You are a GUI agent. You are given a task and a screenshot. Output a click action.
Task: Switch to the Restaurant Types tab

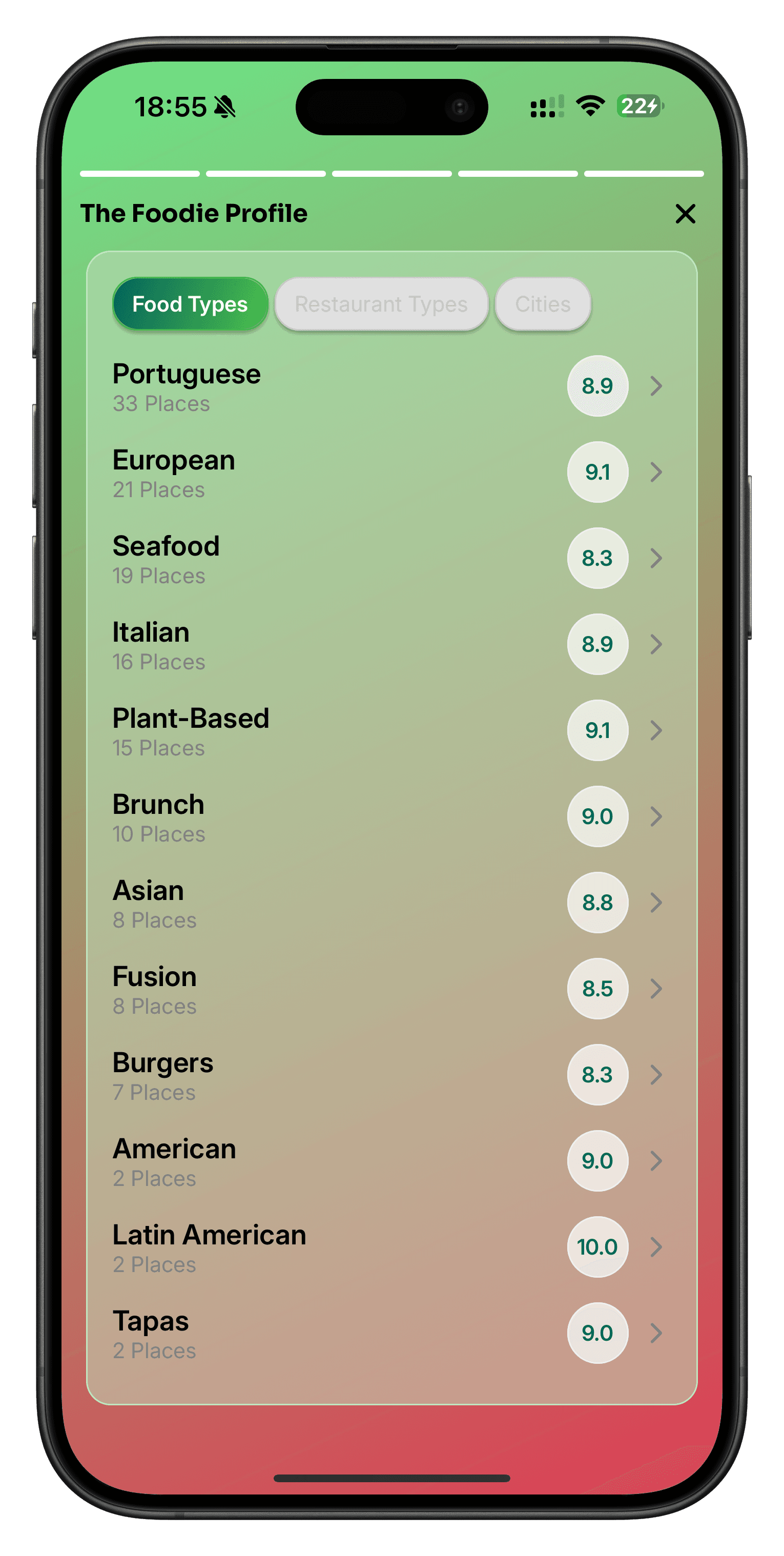click(381, 304)
